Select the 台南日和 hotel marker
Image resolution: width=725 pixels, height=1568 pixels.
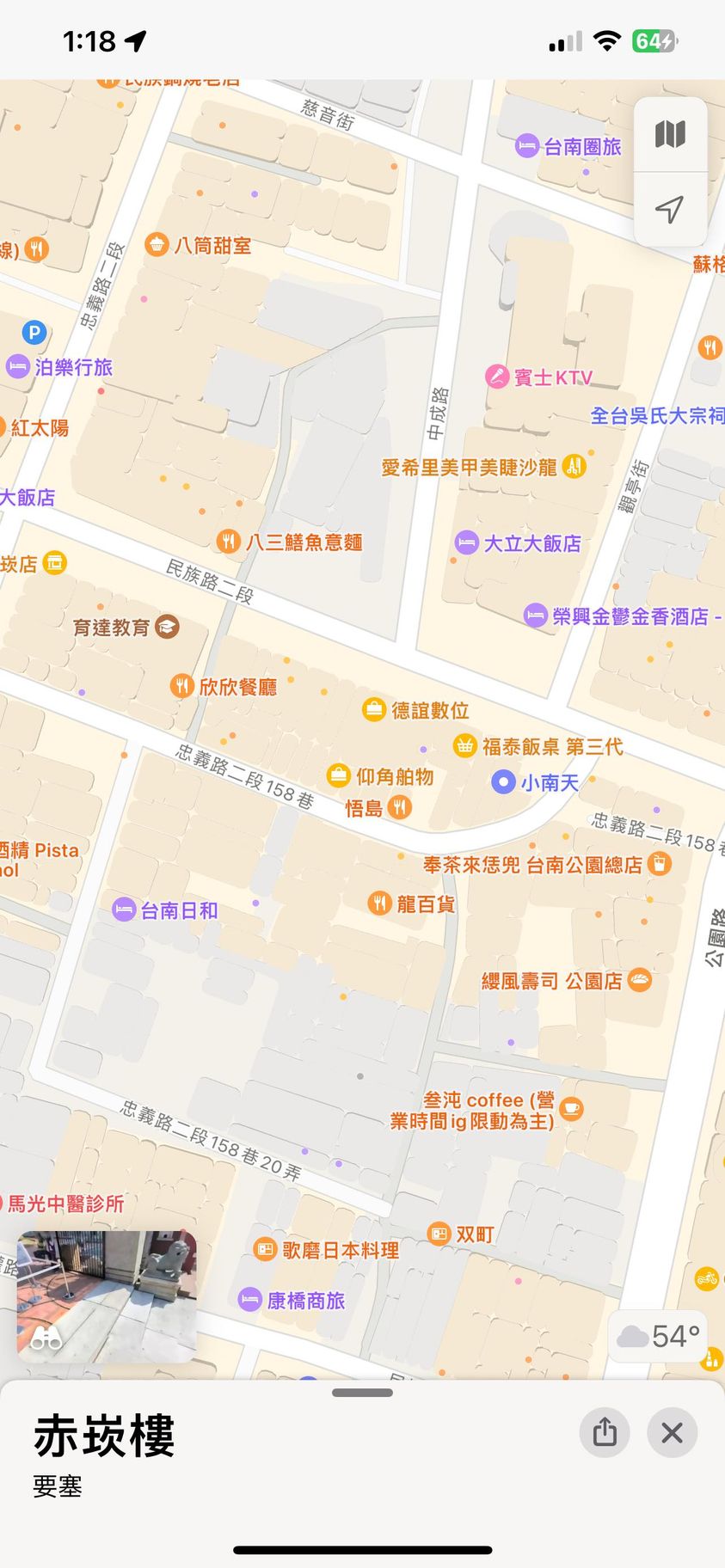125,910
